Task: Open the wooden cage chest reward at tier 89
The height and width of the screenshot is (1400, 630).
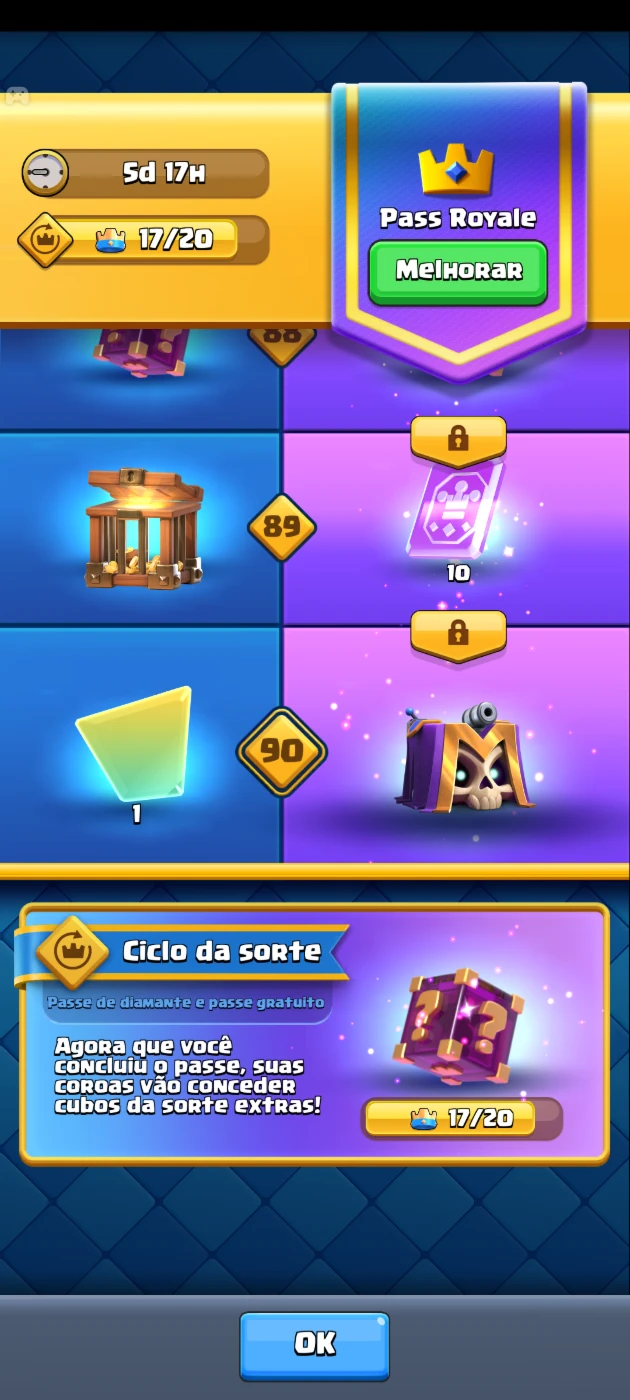Action: (x=143, y=527)
